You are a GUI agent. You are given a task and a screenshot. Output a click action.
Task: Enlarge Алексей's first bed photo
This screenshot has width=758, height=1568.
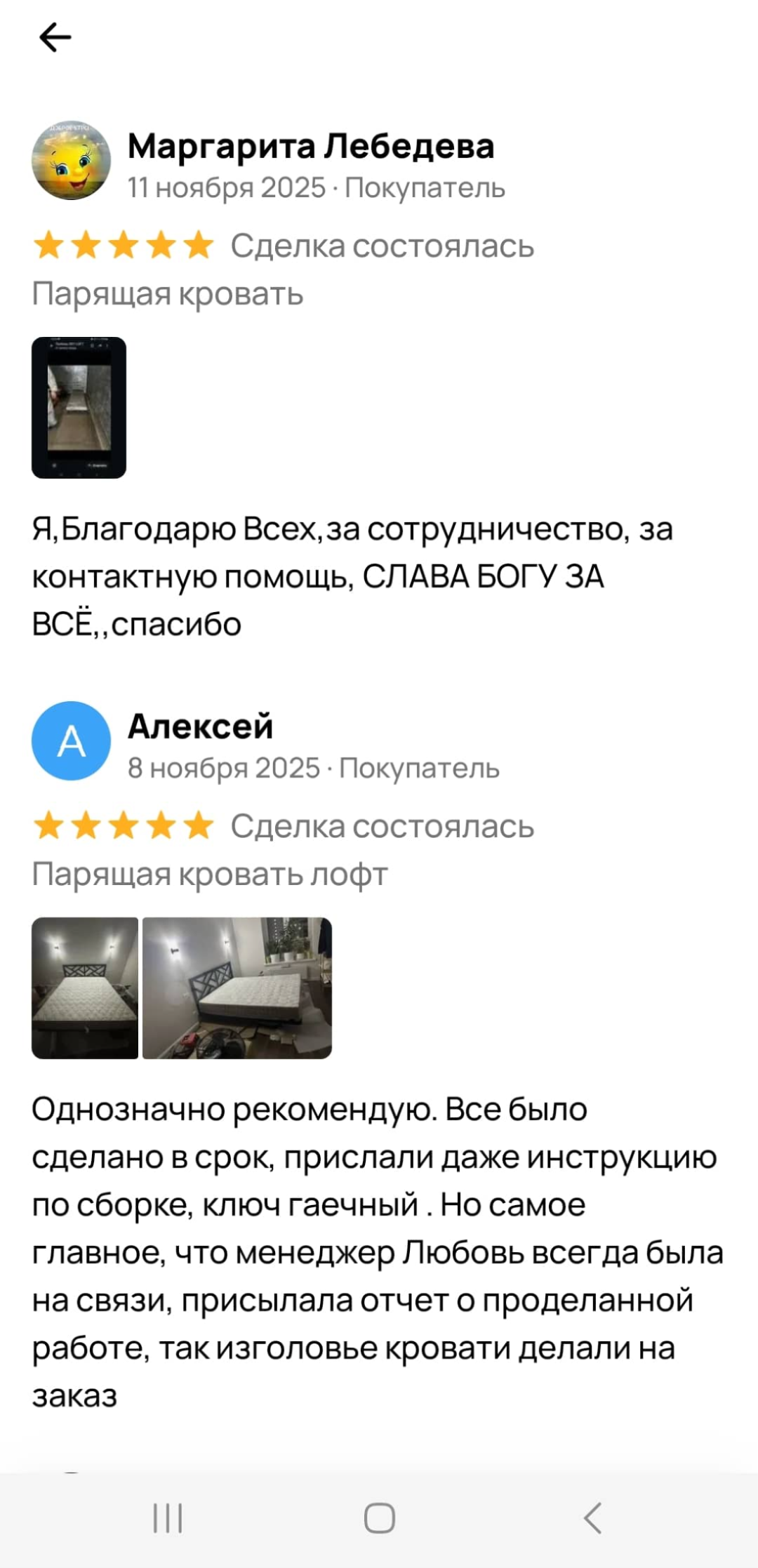85,988
